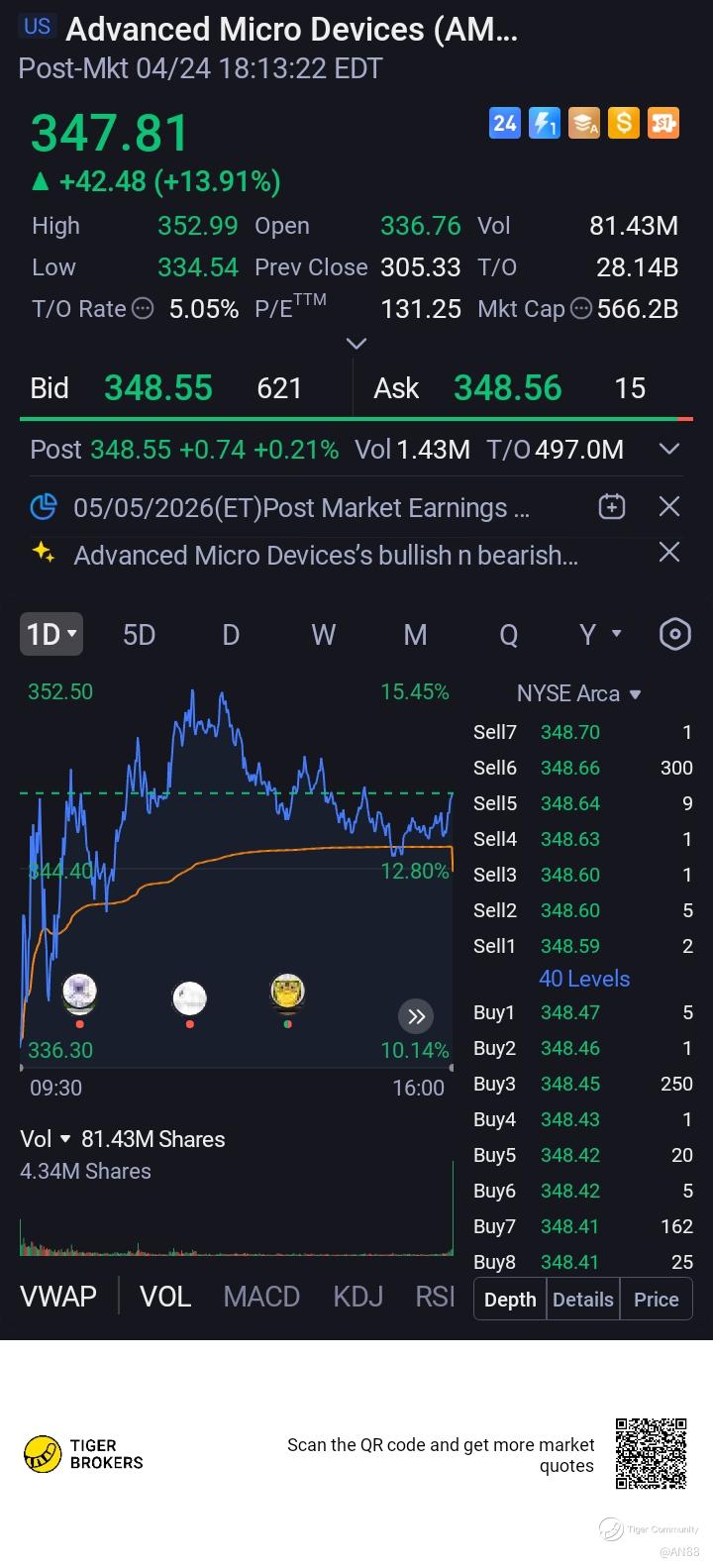Expand the post-market quote row
The width and height of the screenshot is (713, 1568).
pos(669,449)
